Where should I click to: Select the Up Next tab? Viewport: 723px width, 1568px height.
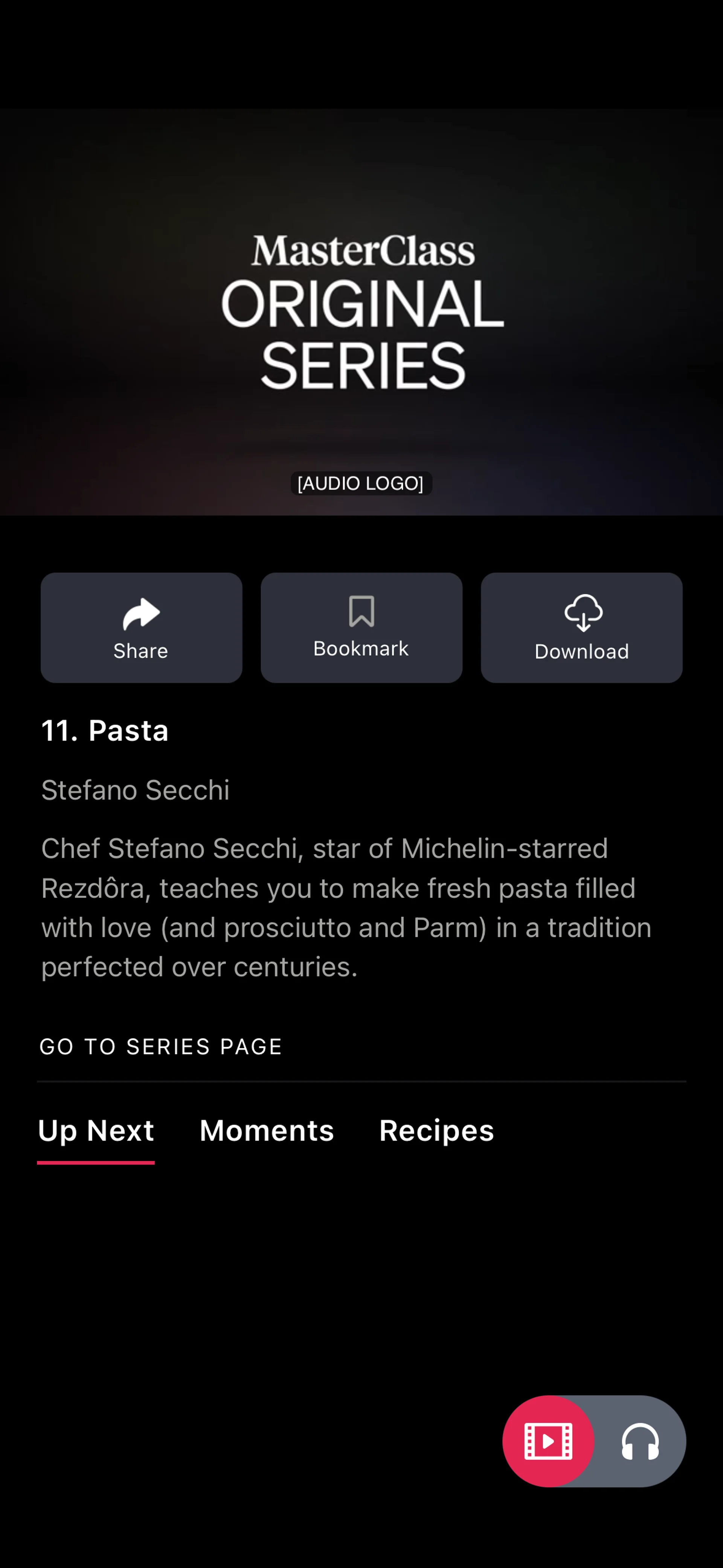point(96,1131)
